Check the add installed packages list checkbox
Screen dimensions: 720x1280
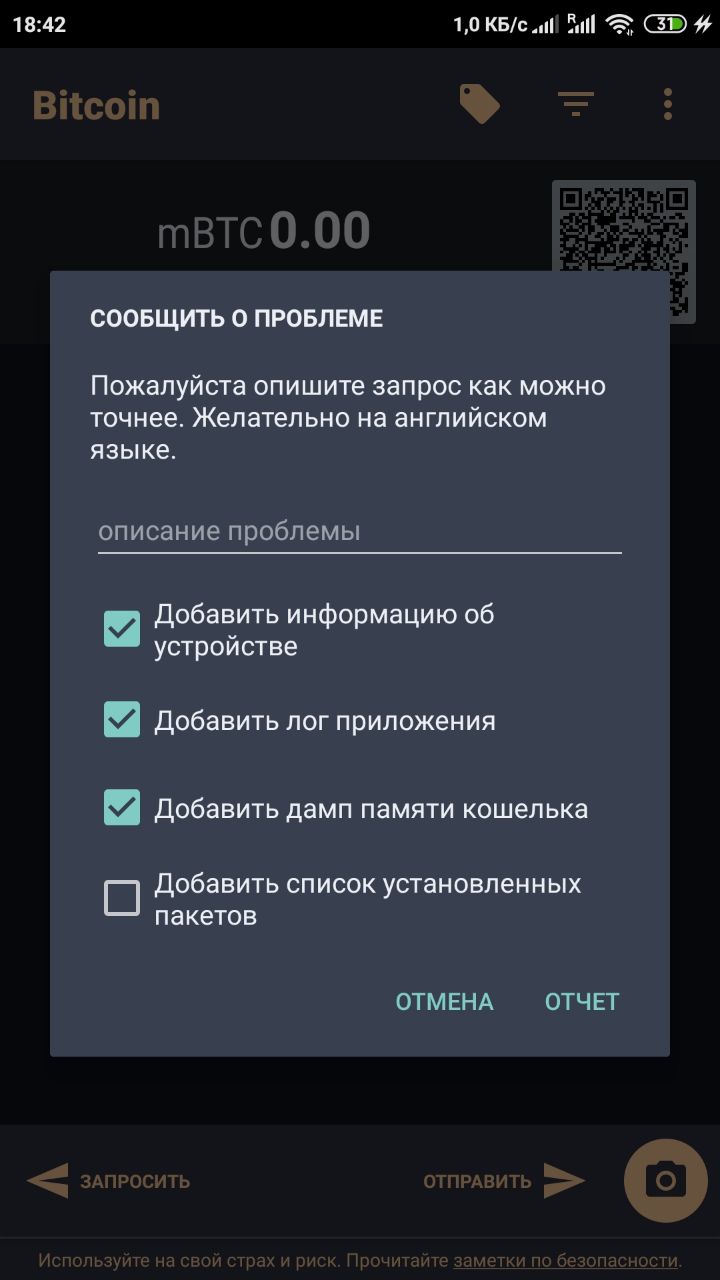tap(122, 898)
